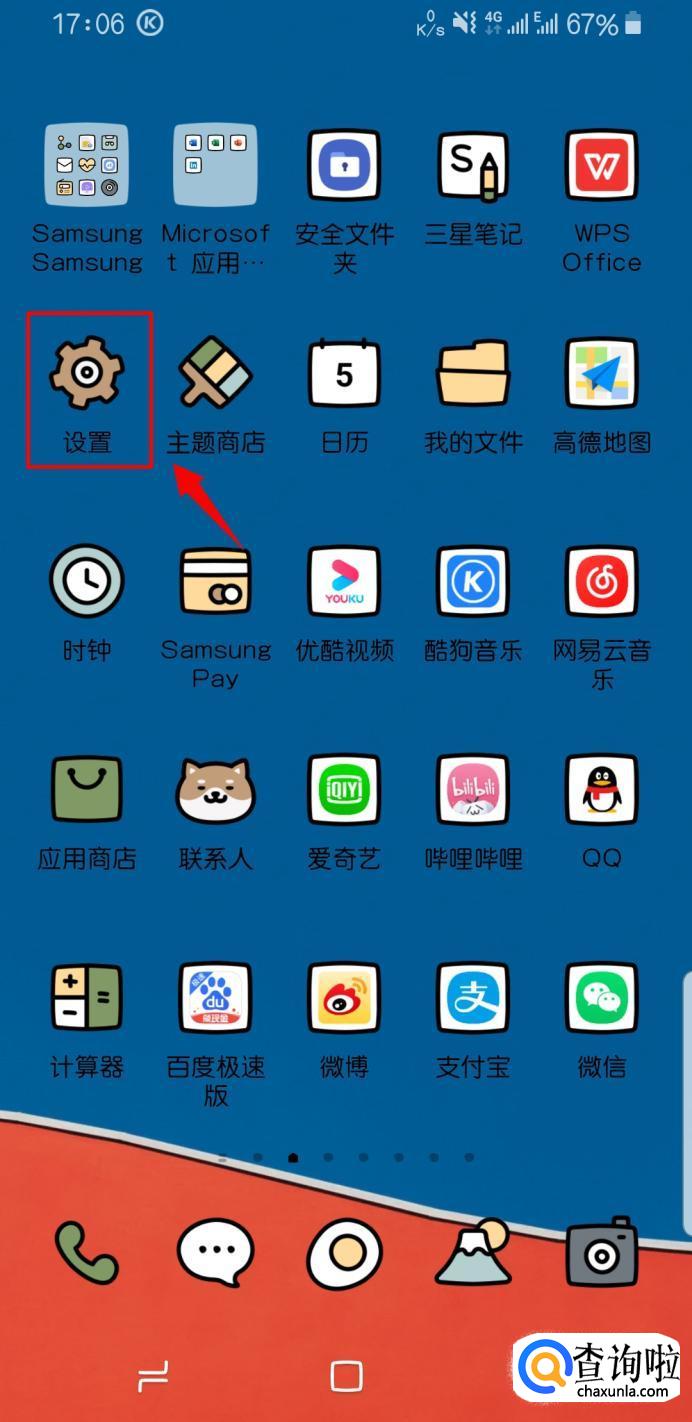
Task: Launch WPS Office
Action: [601, 164]
